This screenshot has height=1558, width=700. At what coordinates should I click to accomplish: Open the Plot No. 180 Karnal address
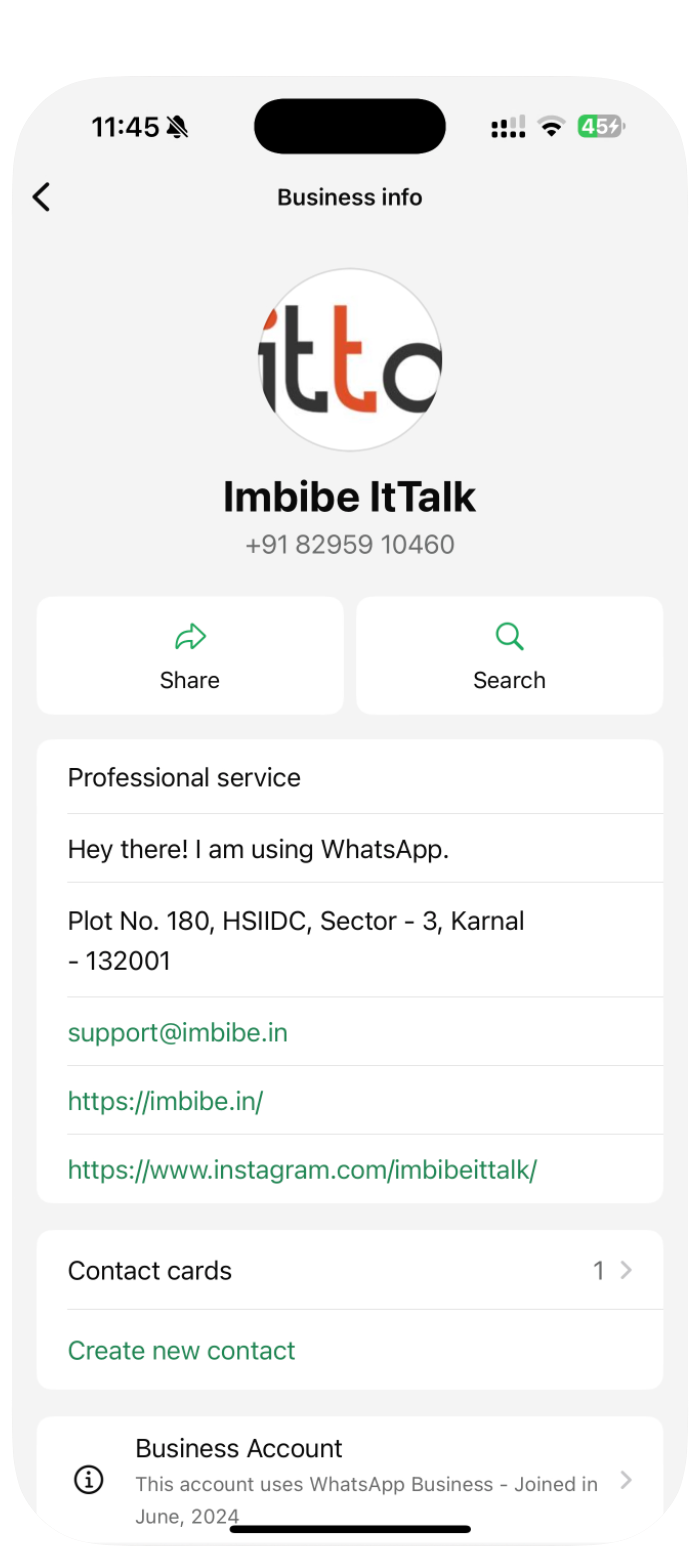[296, 940]
